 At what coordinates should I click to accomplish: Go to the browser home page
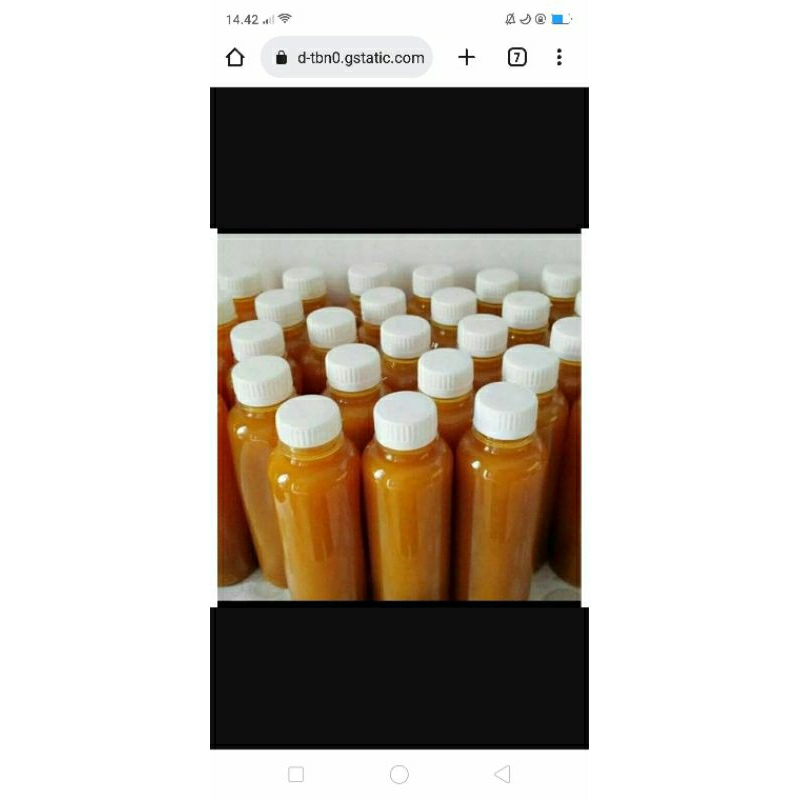[x=235, y=57]
